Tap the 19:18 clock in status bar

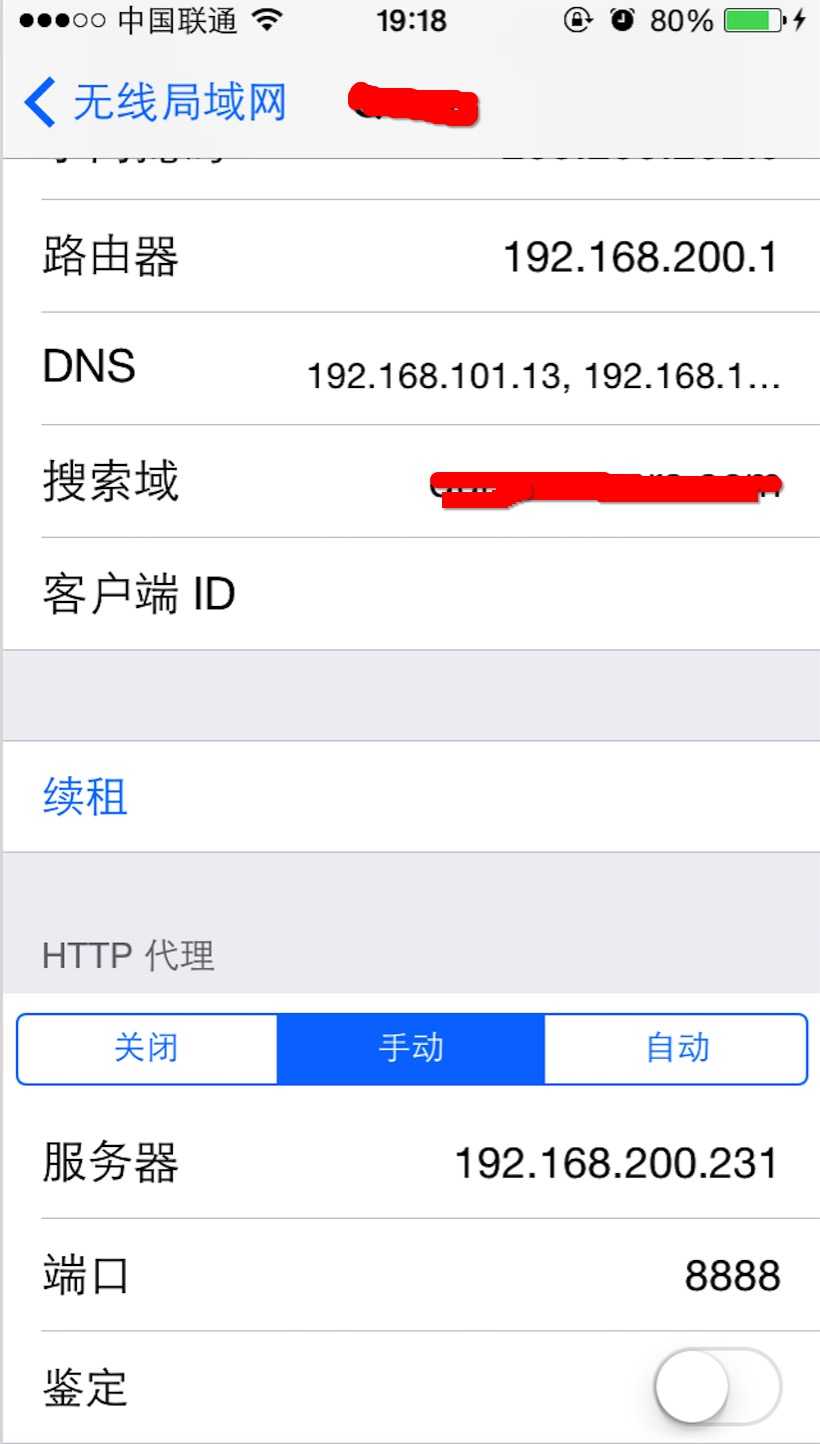(x=410, y=19)
